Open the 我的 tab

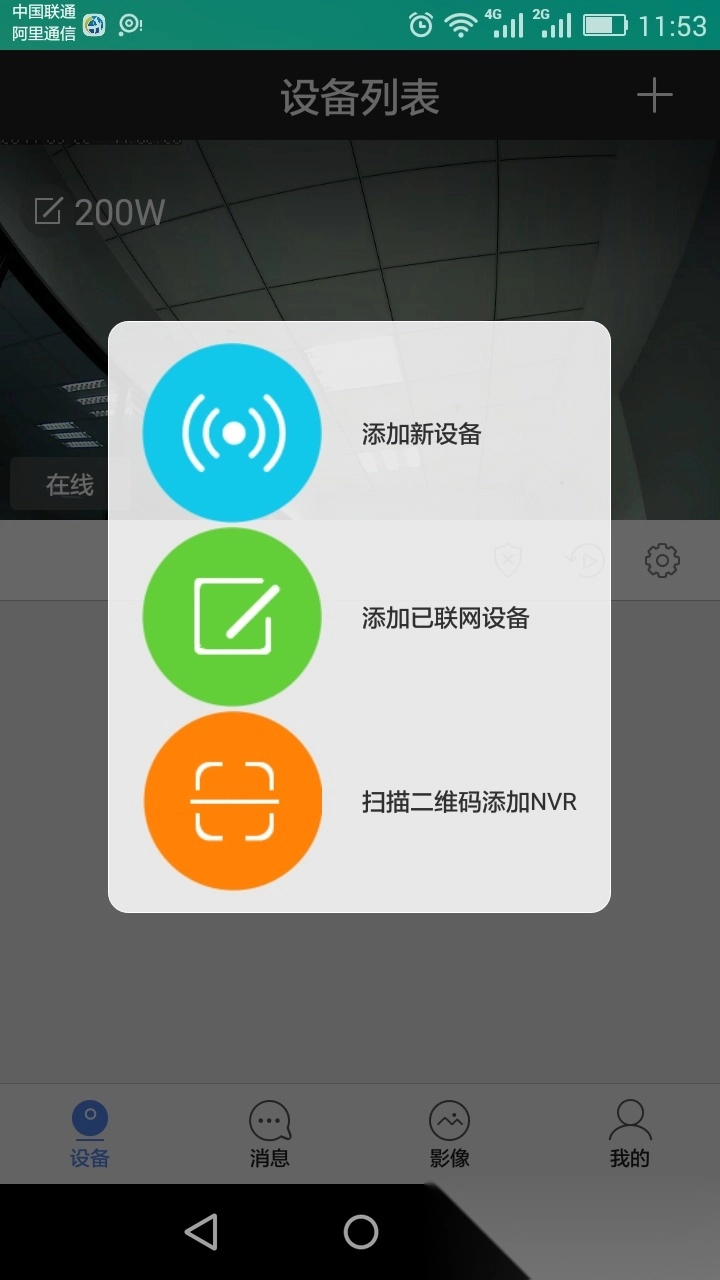click(629, 1135)
